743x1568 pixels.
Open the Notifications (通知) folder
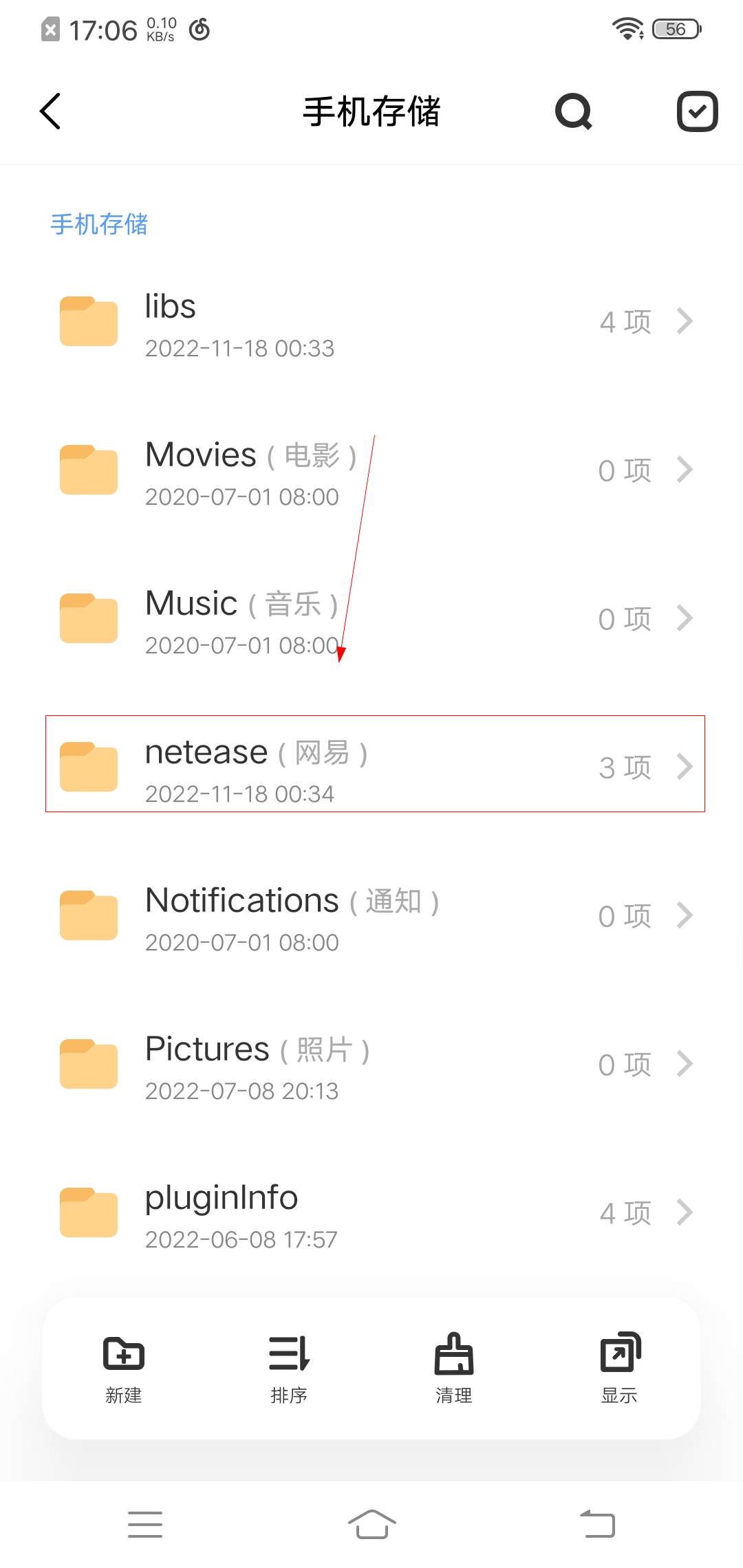pyautogui.click(x=371, y=916)
